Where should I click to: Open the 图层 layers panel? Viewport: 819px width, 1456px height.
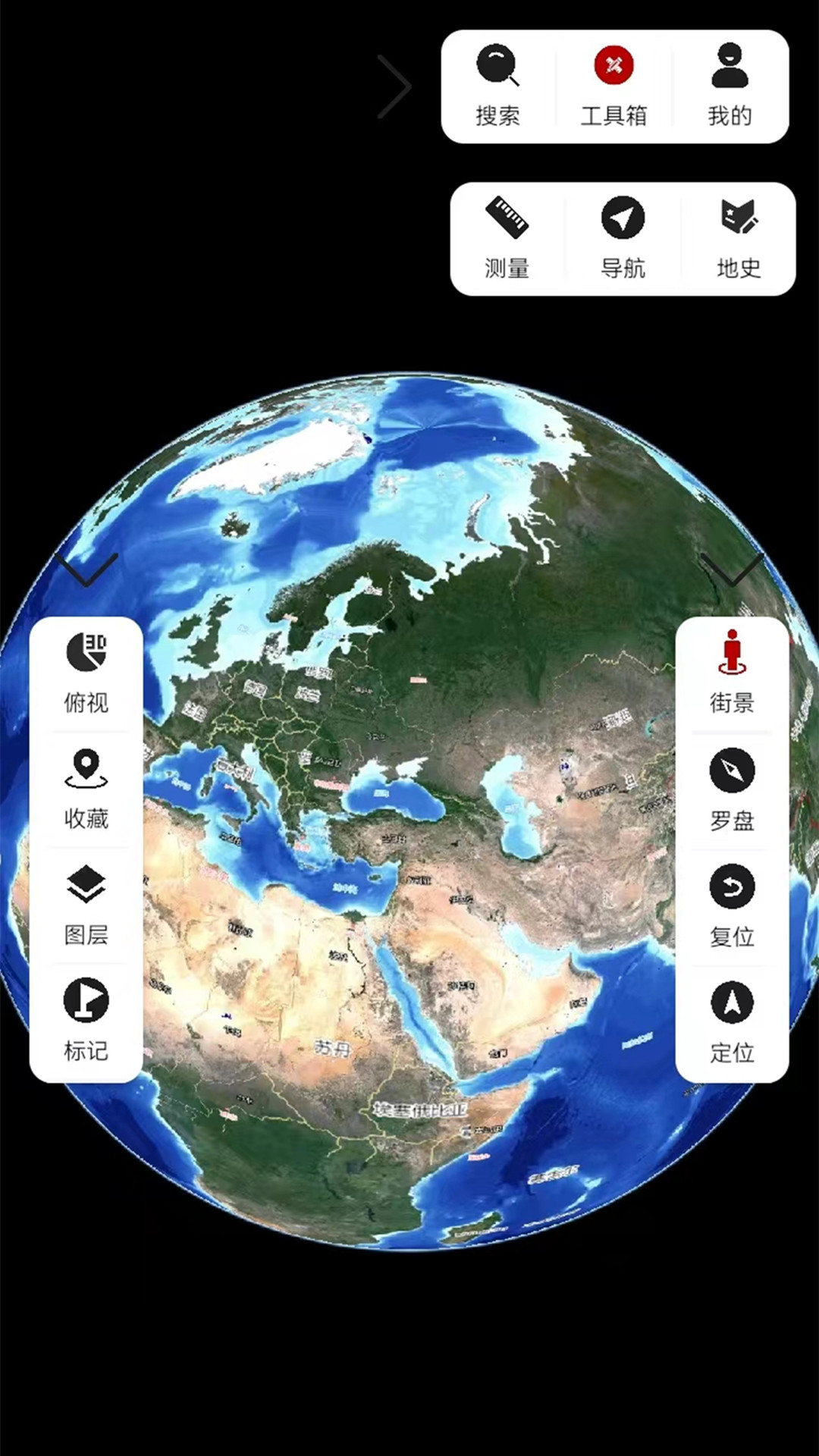click(86, 905)
